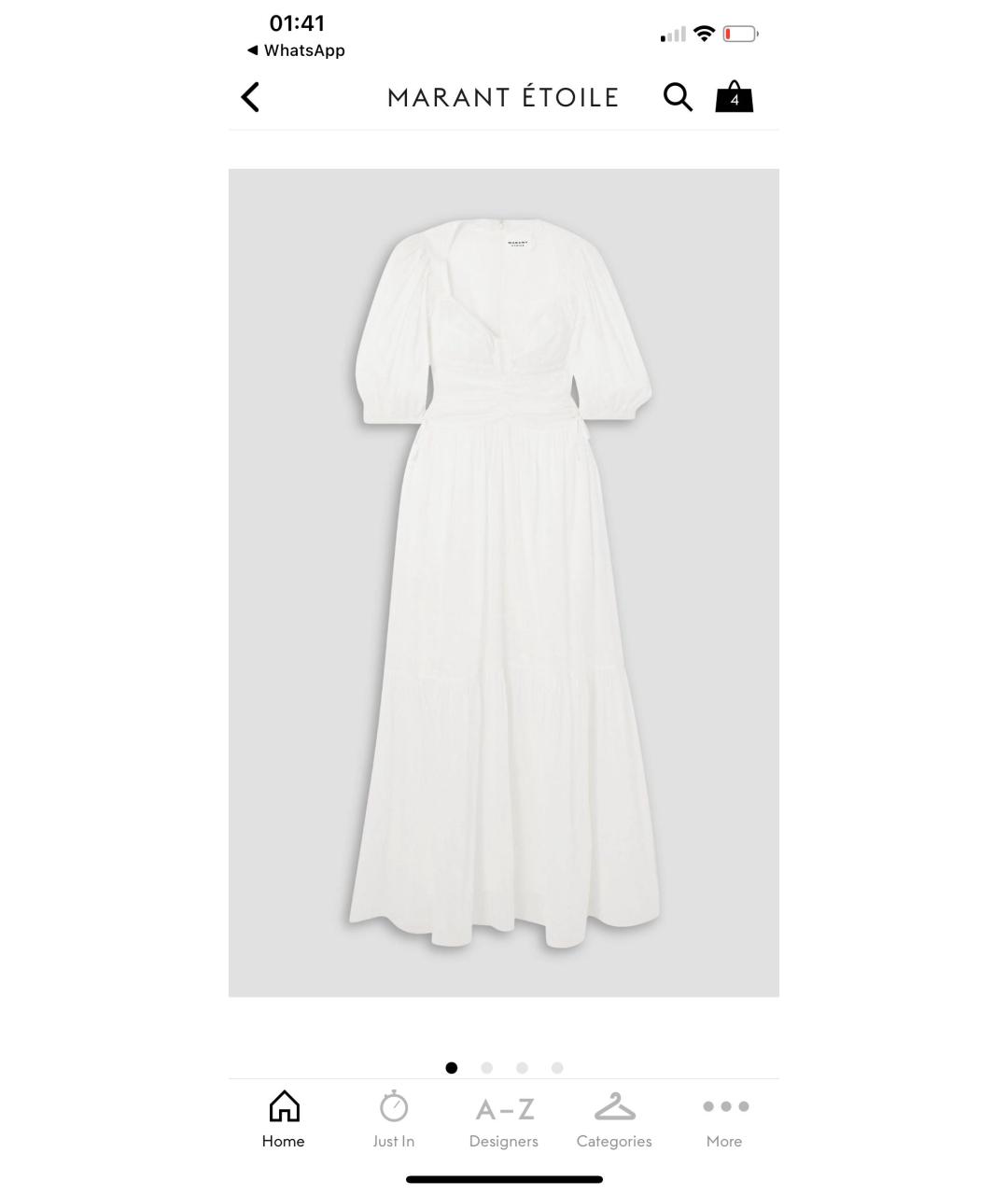Select the fourth carousel dot

[557, 1067]
